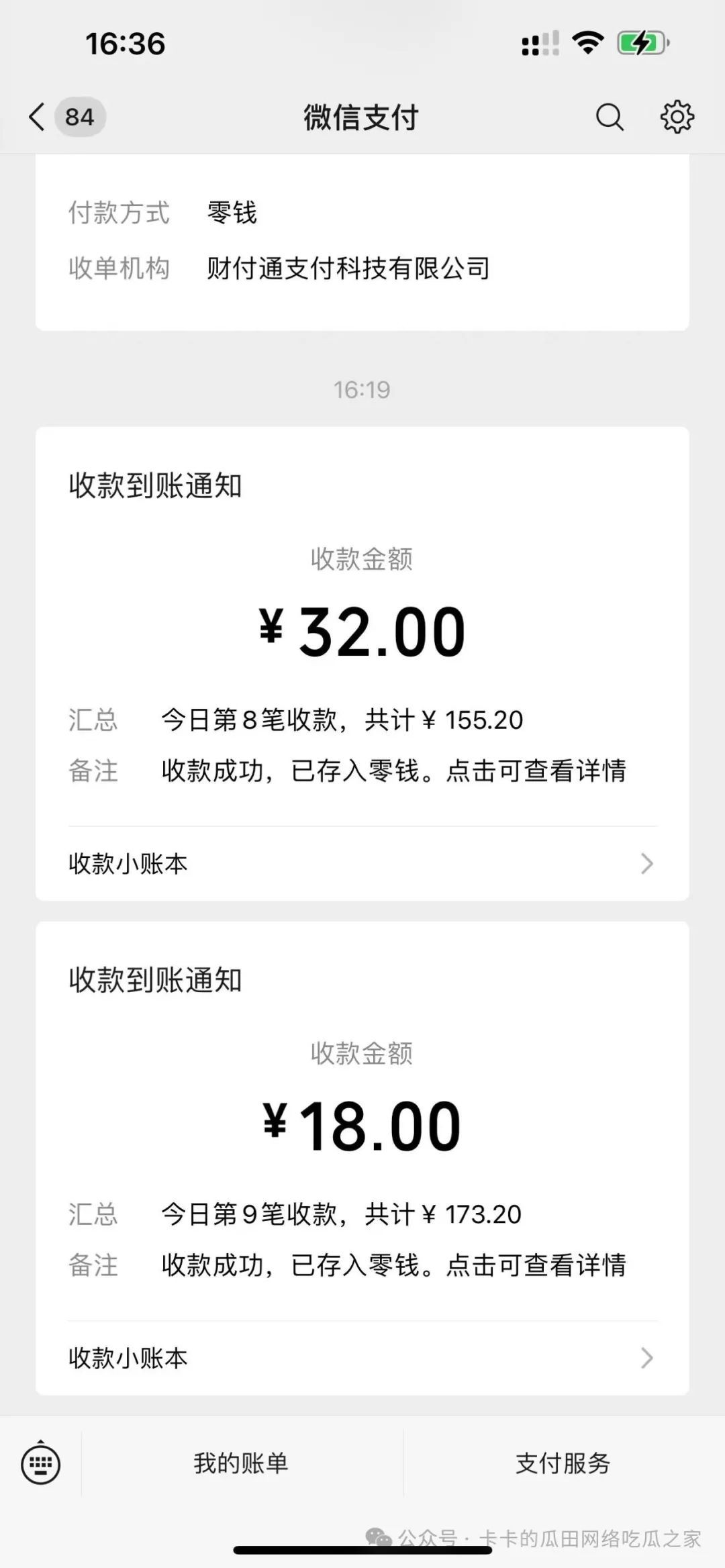View details of the ¥32.00 payment card
Screen dimensions: 725x1568
tap(362, 631)
